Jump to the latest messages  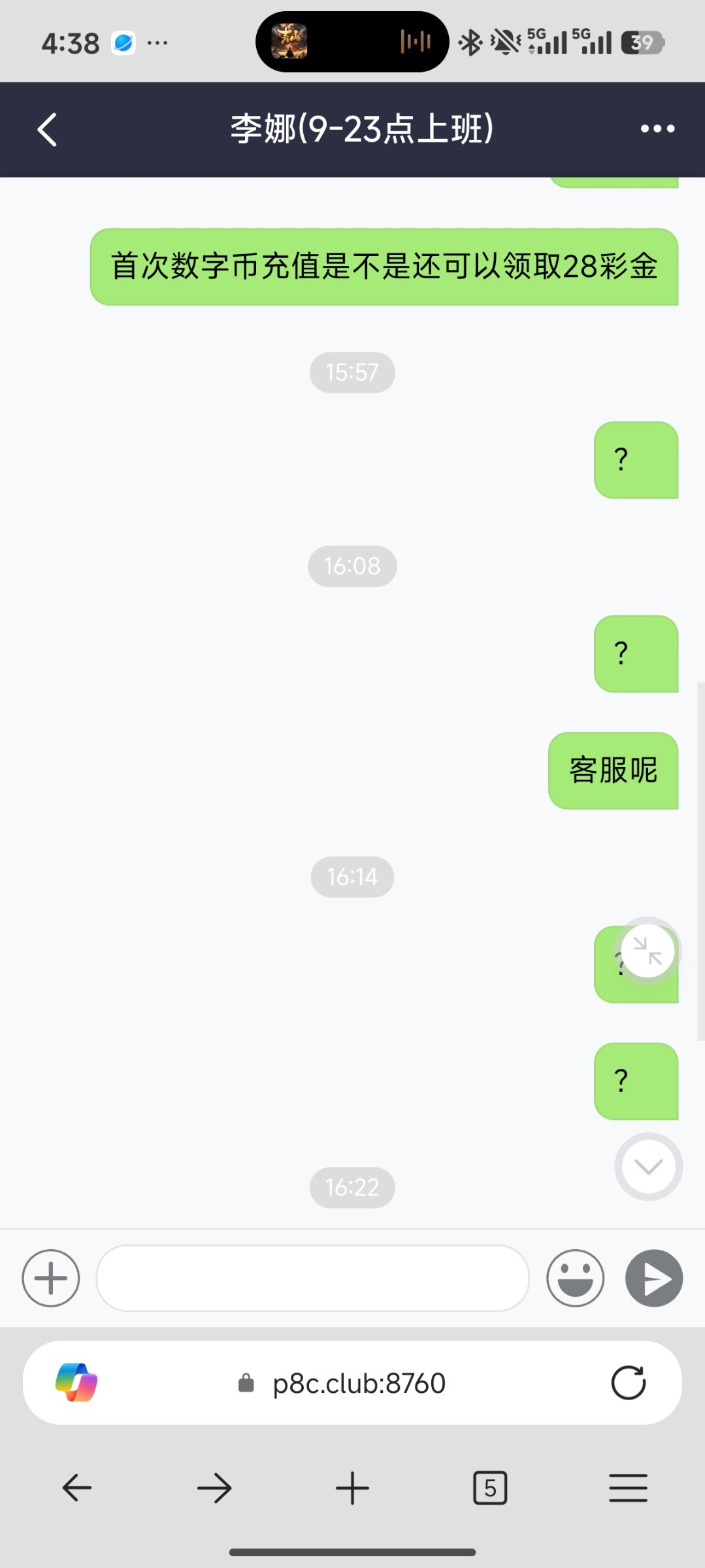coord(648,1167)
